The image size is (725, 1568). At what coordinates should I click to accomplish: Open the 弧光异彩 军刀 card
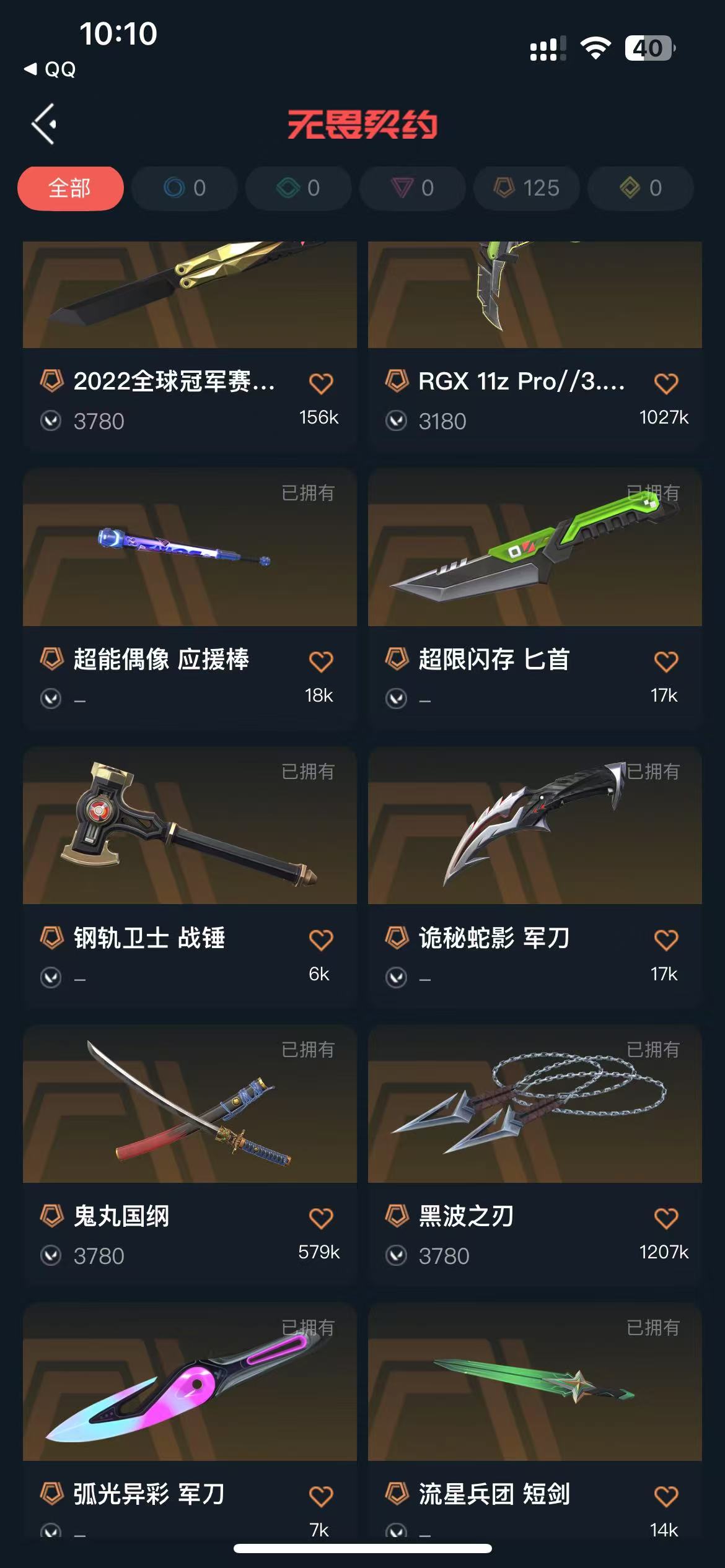click(190, 1387)
